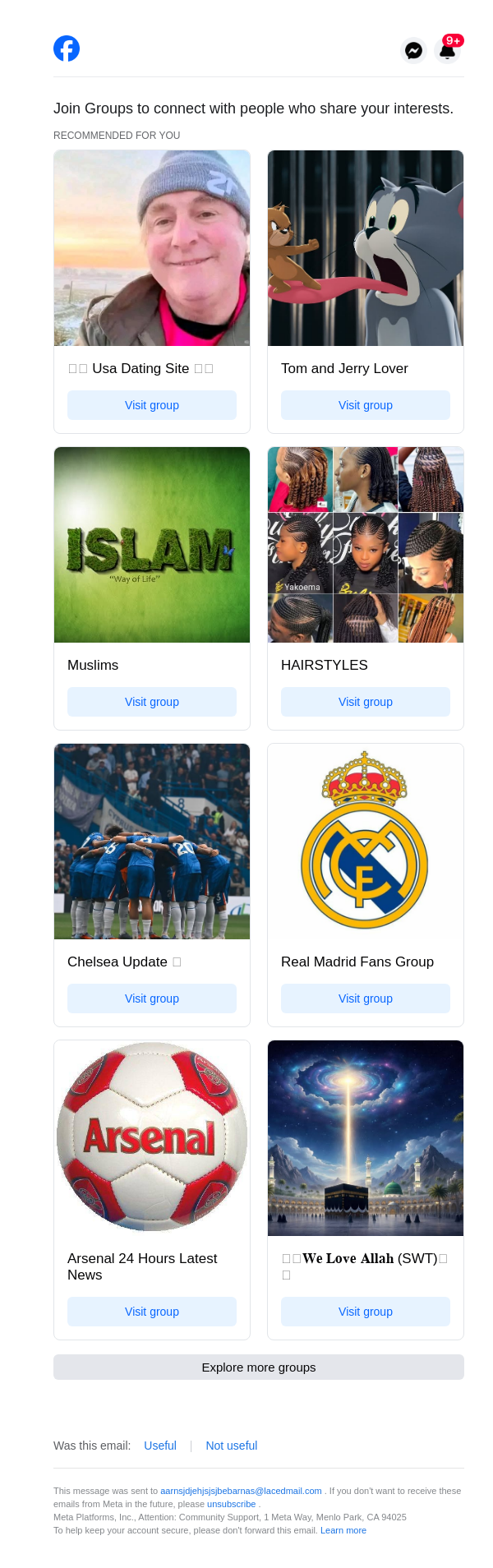Open the HAIRSTYLES group picture
Viewport: 493px width, 1568px height.
tap(366, 545)
